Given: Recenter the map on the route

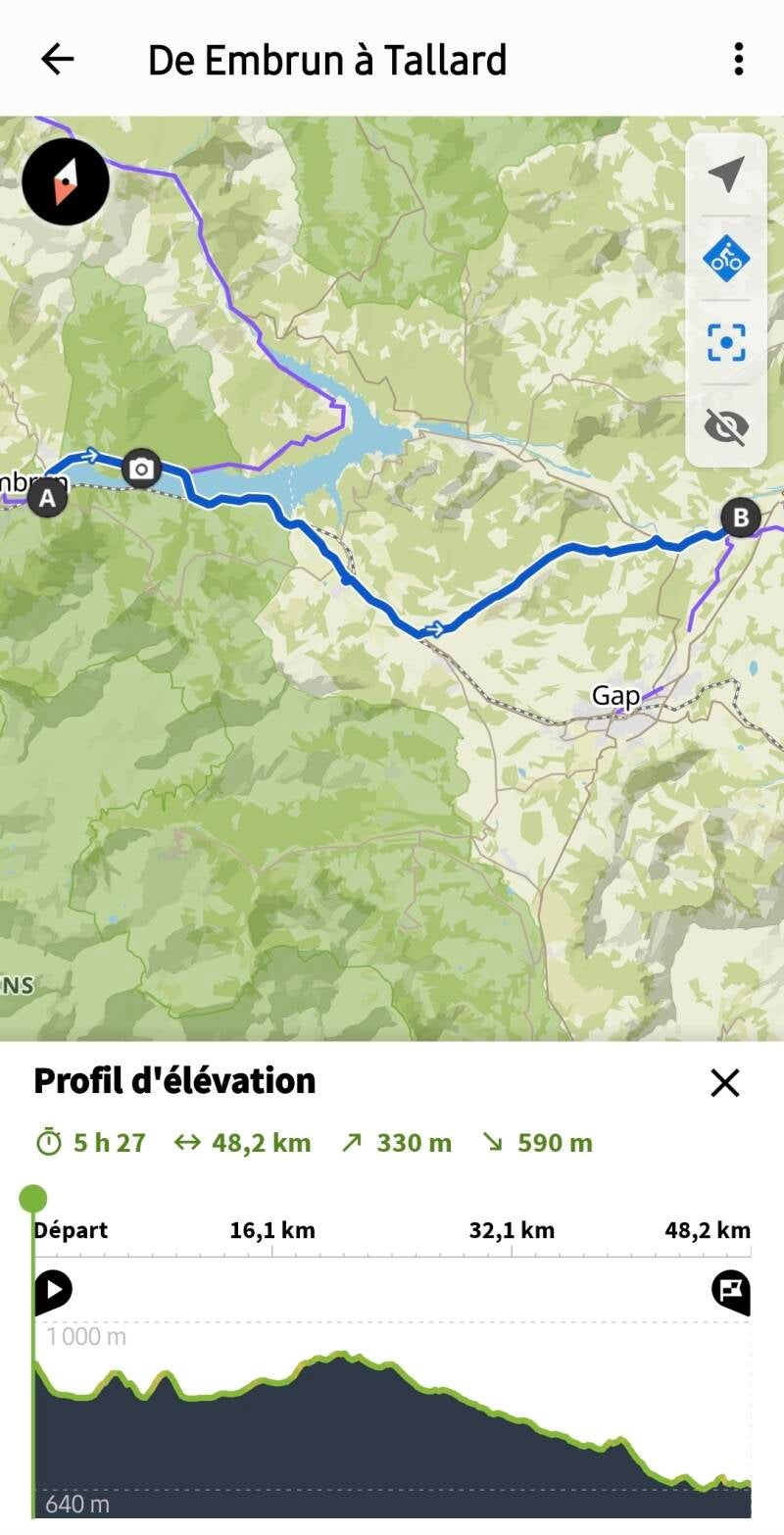Looking at the screenshot, I should (726, 342).
